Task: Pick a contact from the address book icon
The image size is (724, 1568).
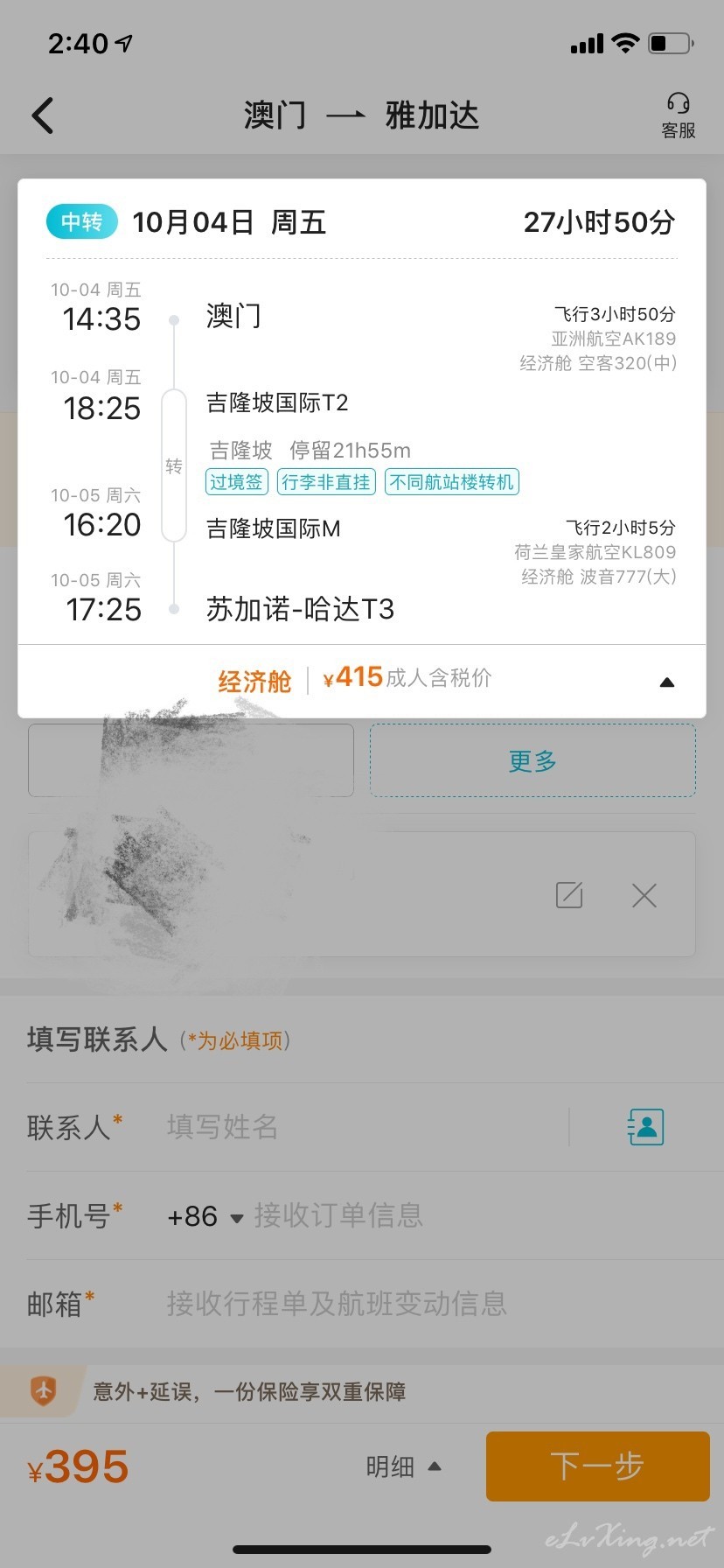Action: (646, 1127)
